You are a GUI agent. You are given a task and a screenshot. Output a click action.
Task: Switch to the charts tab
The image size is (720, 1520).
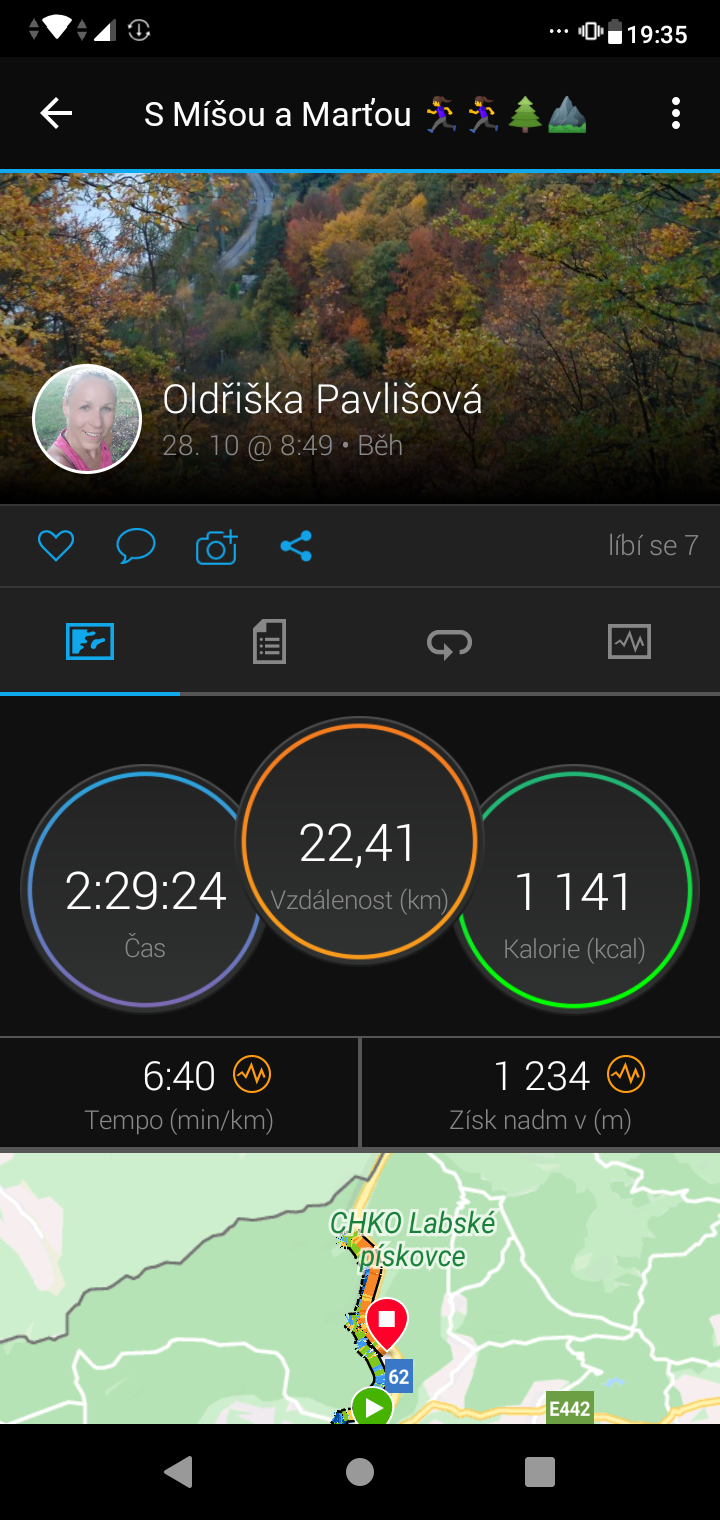click(x=629, y=641)
